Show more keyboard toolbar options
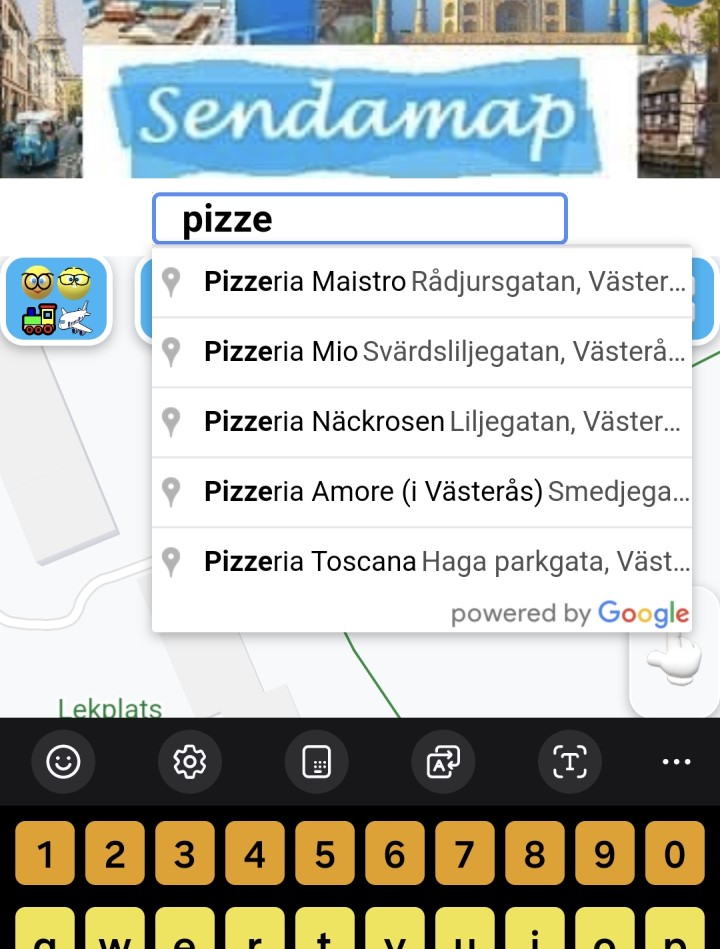Image resolution: width=720 pixels, height=949 pixels. pos(677,763)
